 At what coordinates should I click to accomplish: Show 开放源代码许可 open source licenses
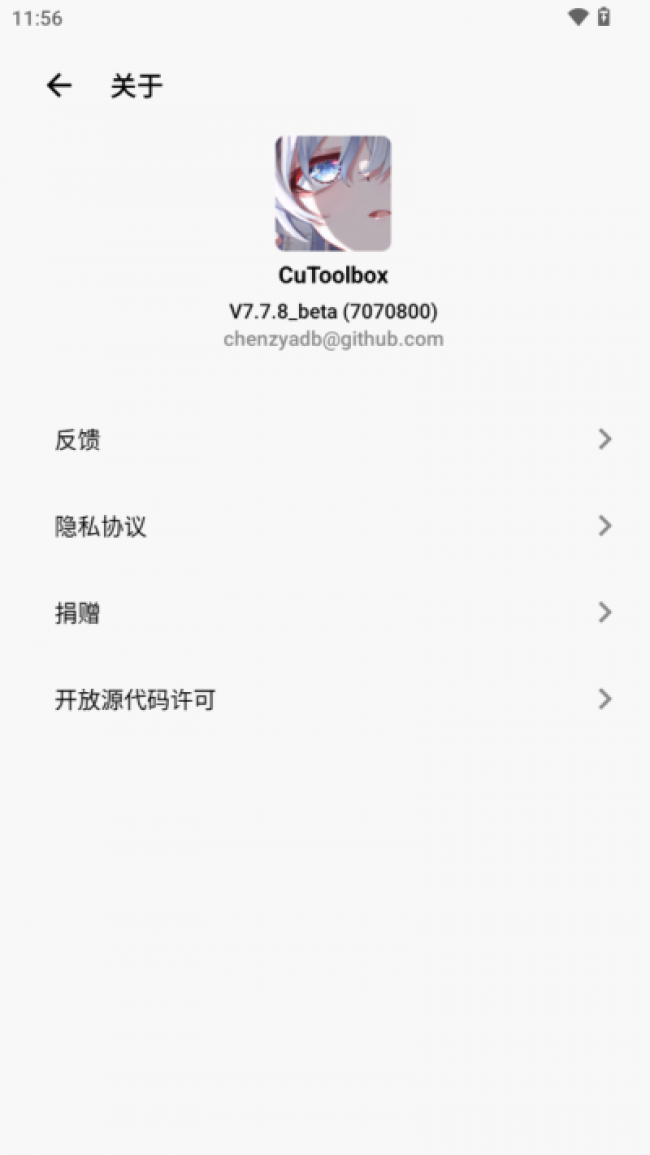pyautogui.click(x=325, y=700)
